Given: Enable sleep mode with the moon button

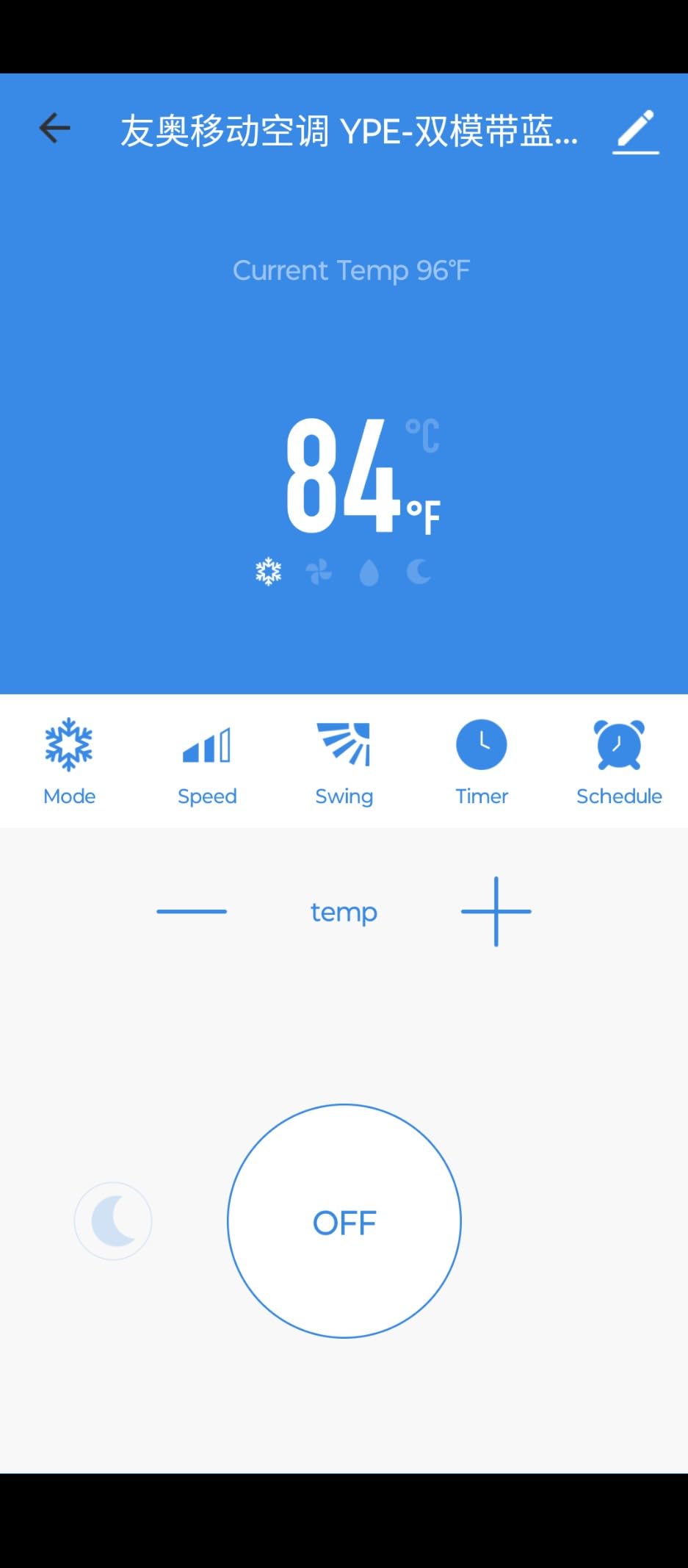Looking at the screenshot, I should pyautogui.click(x=113, y=1221).
